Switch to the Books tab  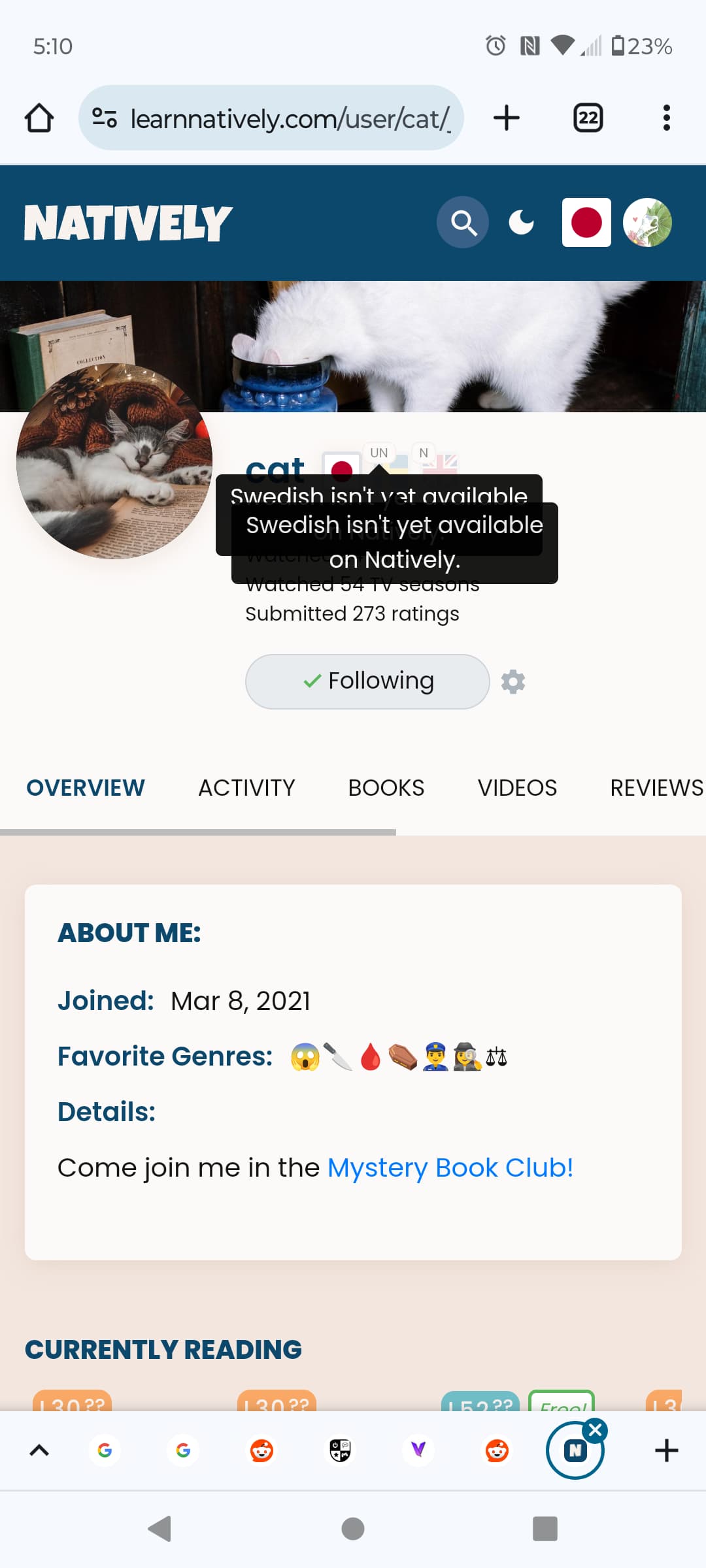click(386, 788)
